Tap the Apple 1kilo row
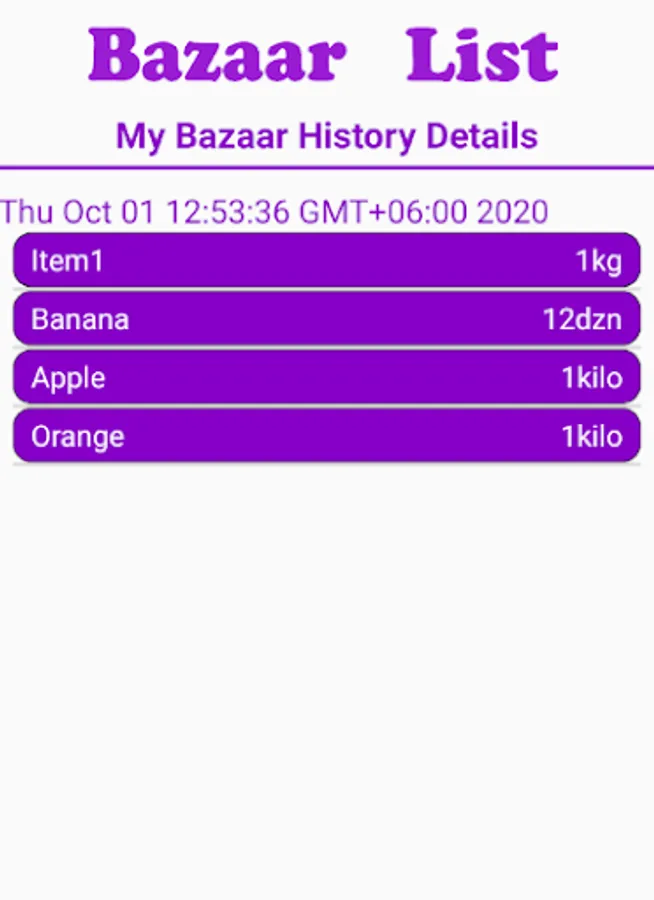The image size is (654, 900). 326,378
